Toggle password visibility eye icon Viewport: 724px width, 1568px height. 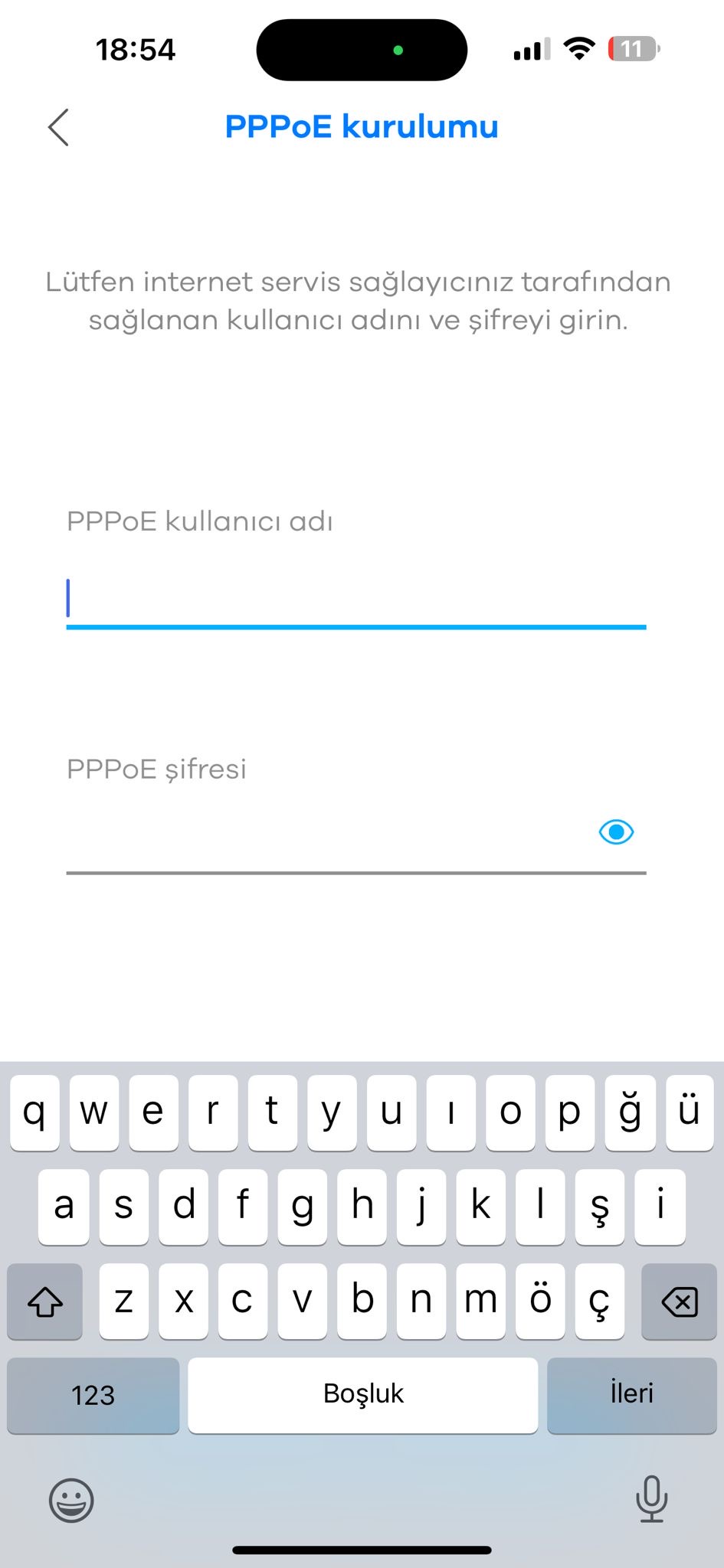click(x=616, y=832)
